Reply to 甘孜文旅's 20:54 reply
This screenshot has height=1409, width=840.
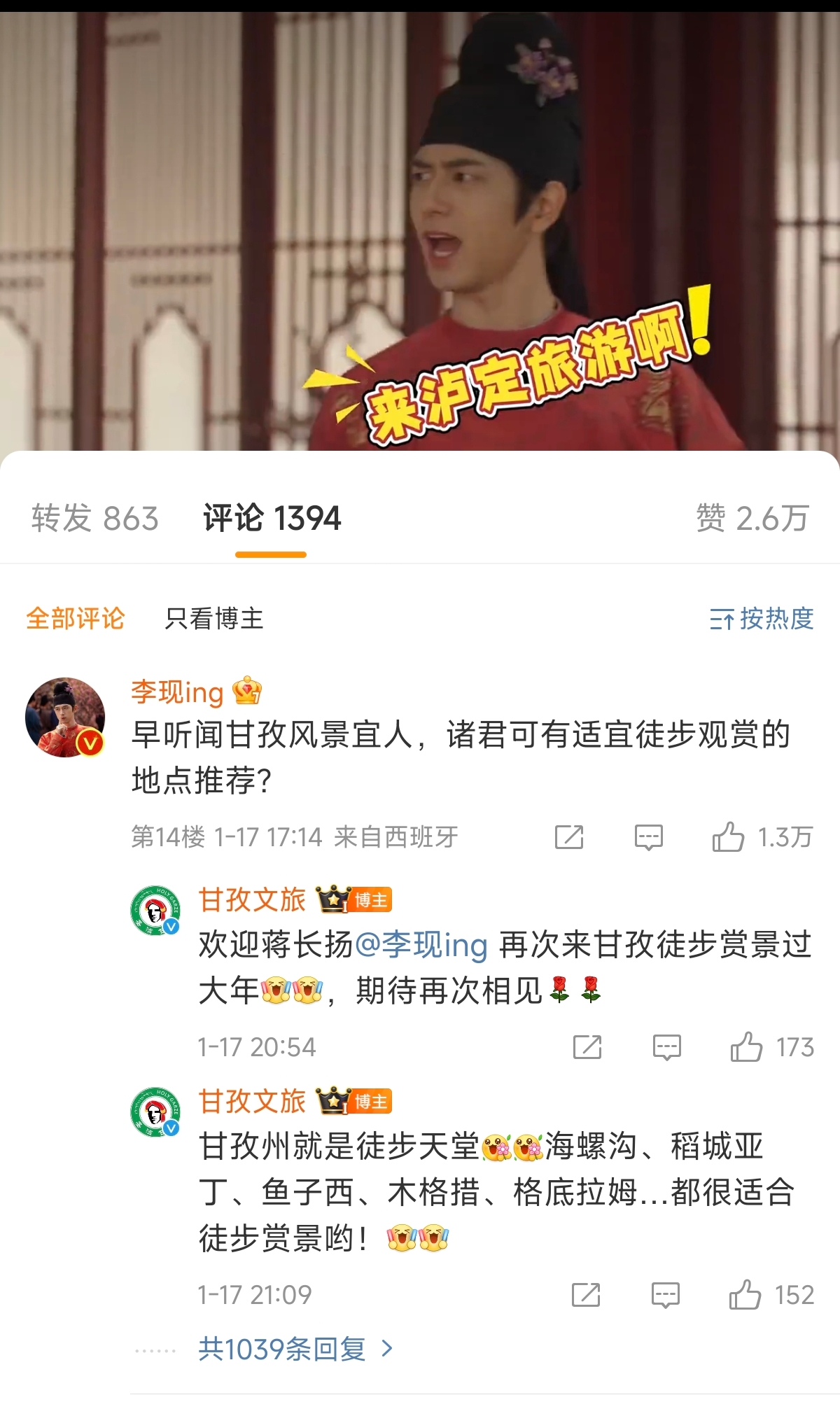click(x=666, y=1048)
